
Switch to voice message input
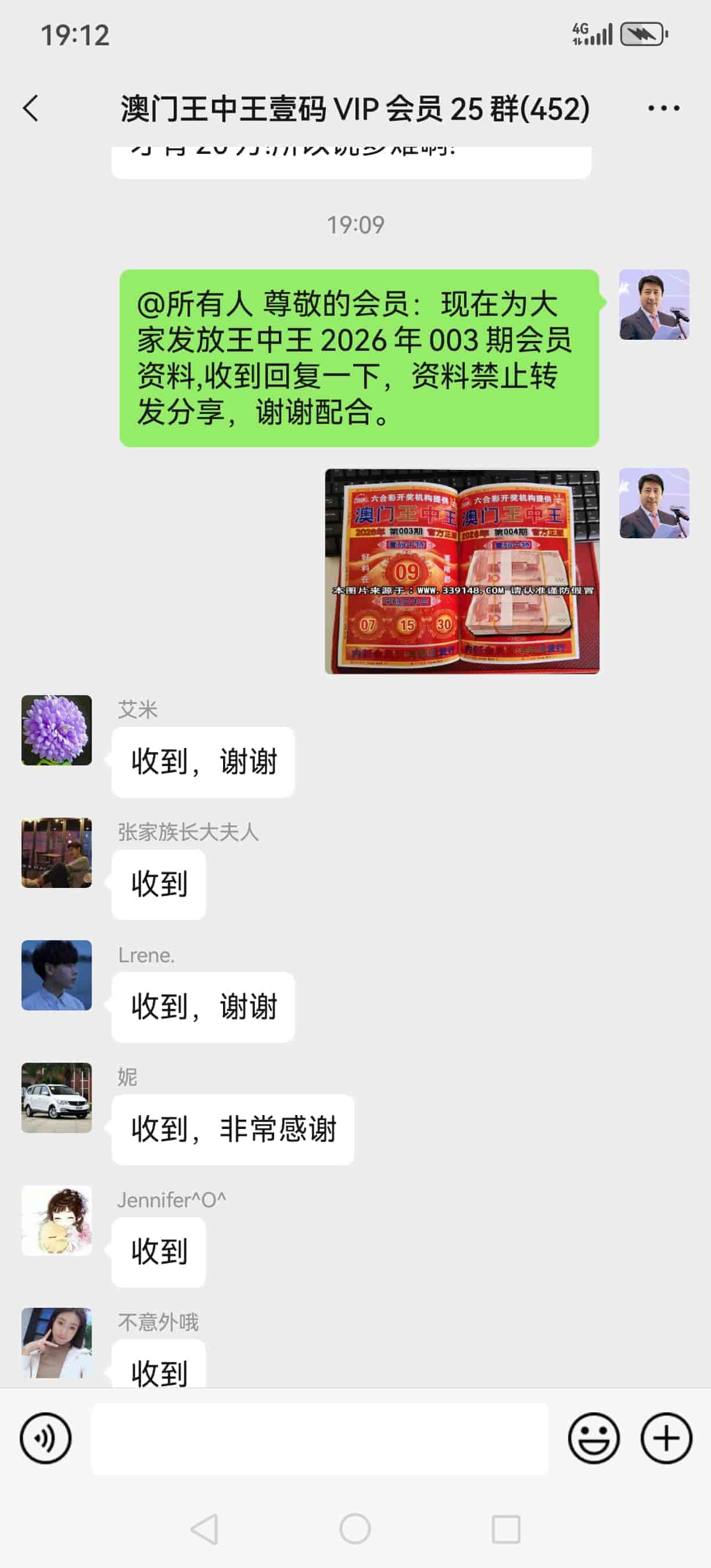(46, 1438)
